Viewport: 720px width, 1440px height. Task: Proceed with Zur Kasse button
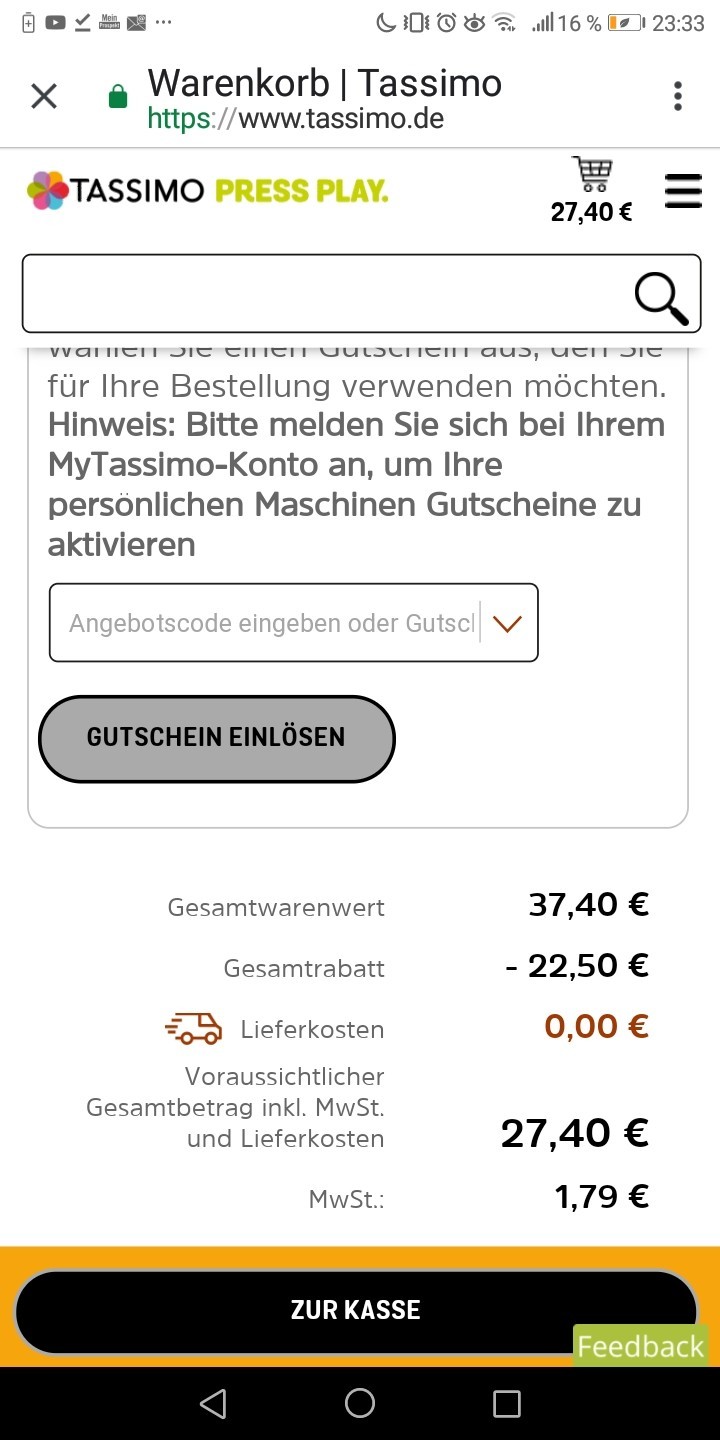click(356, 1310)
